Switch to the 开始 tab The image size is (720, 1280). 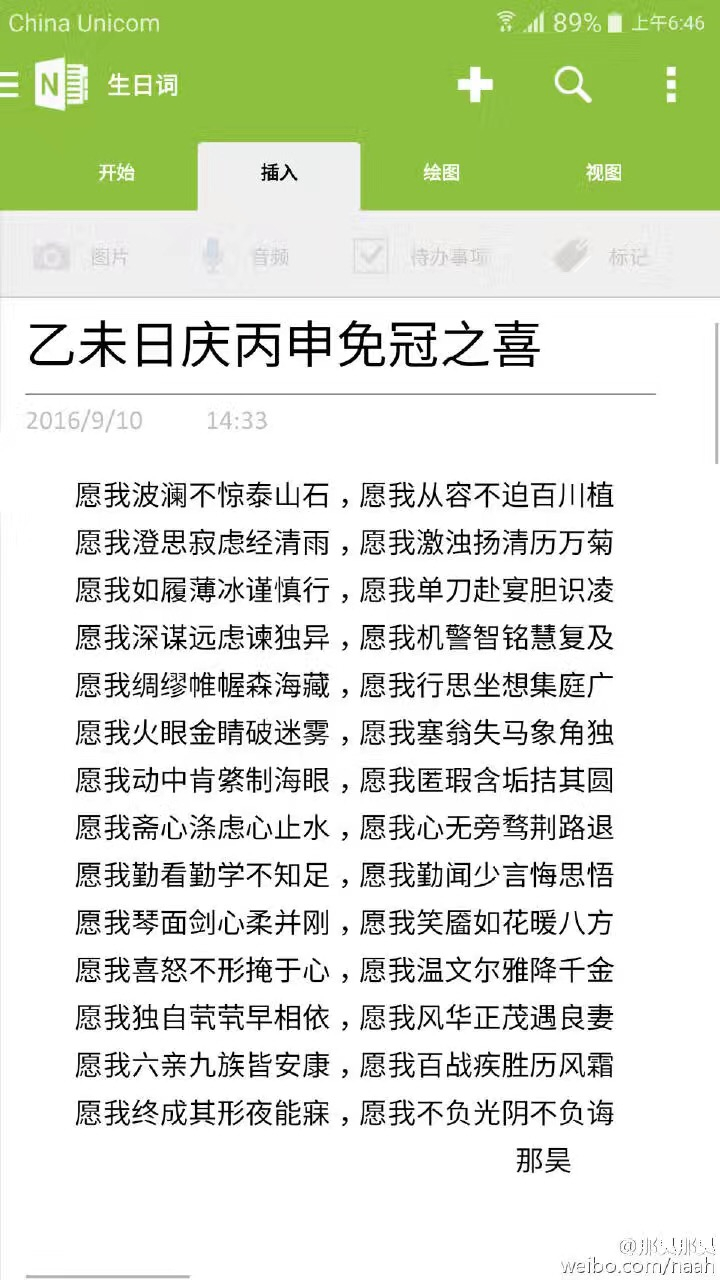pos(116,173)
